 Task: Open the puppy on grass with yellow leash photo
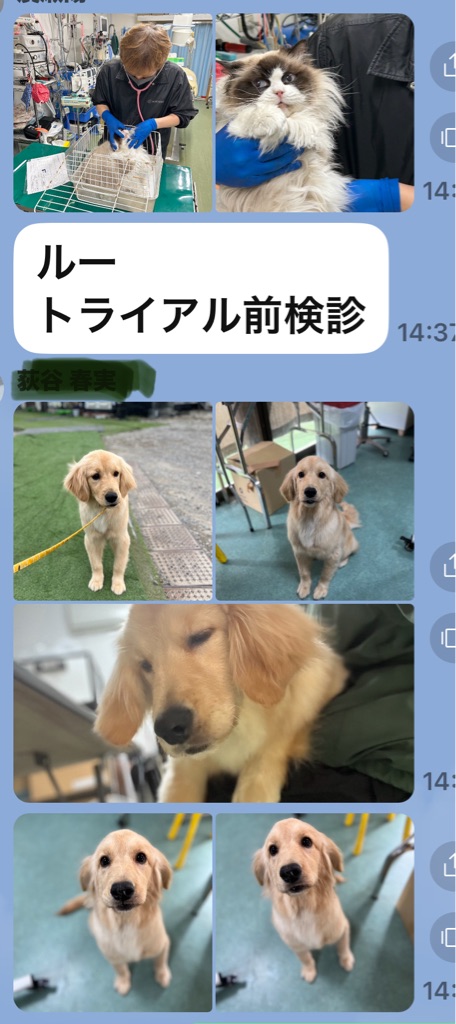pos(113,501)
